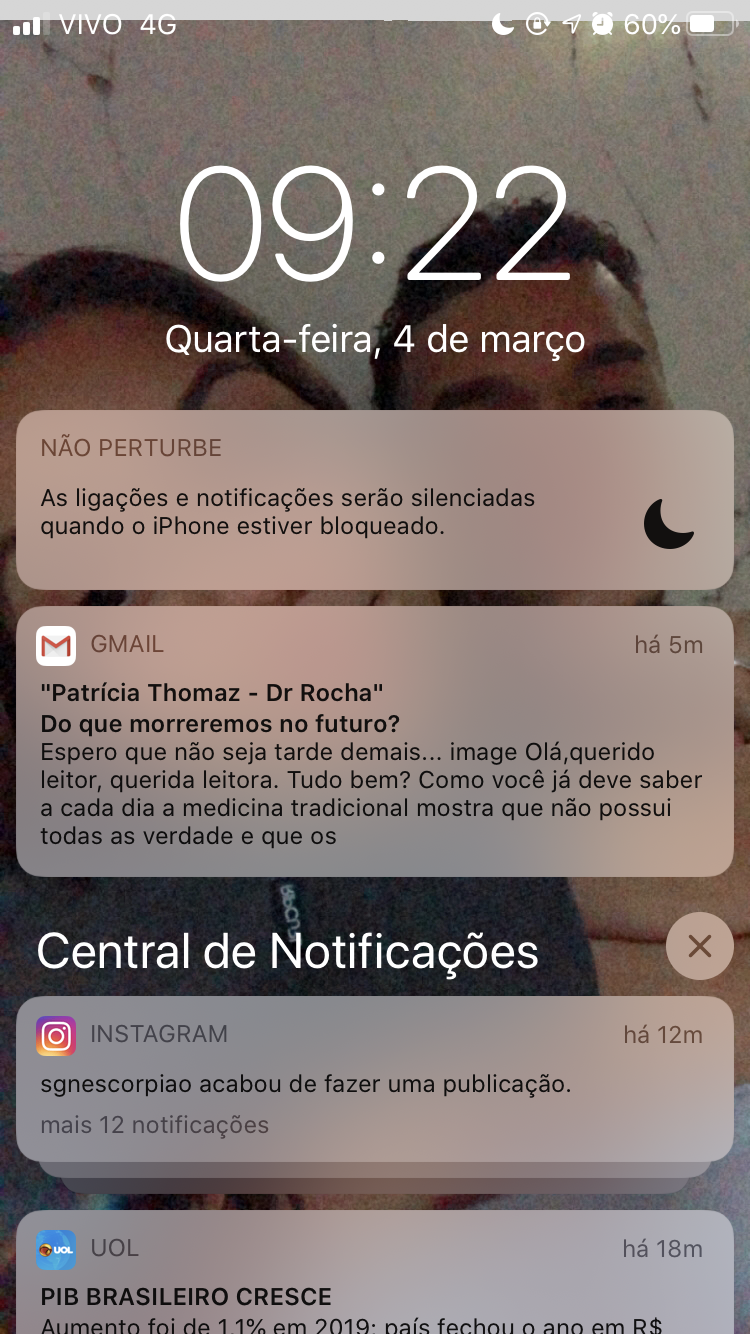Tap the Não Perturbe notification card
The image size is (750, 1334).
click(x=375, y=500)
